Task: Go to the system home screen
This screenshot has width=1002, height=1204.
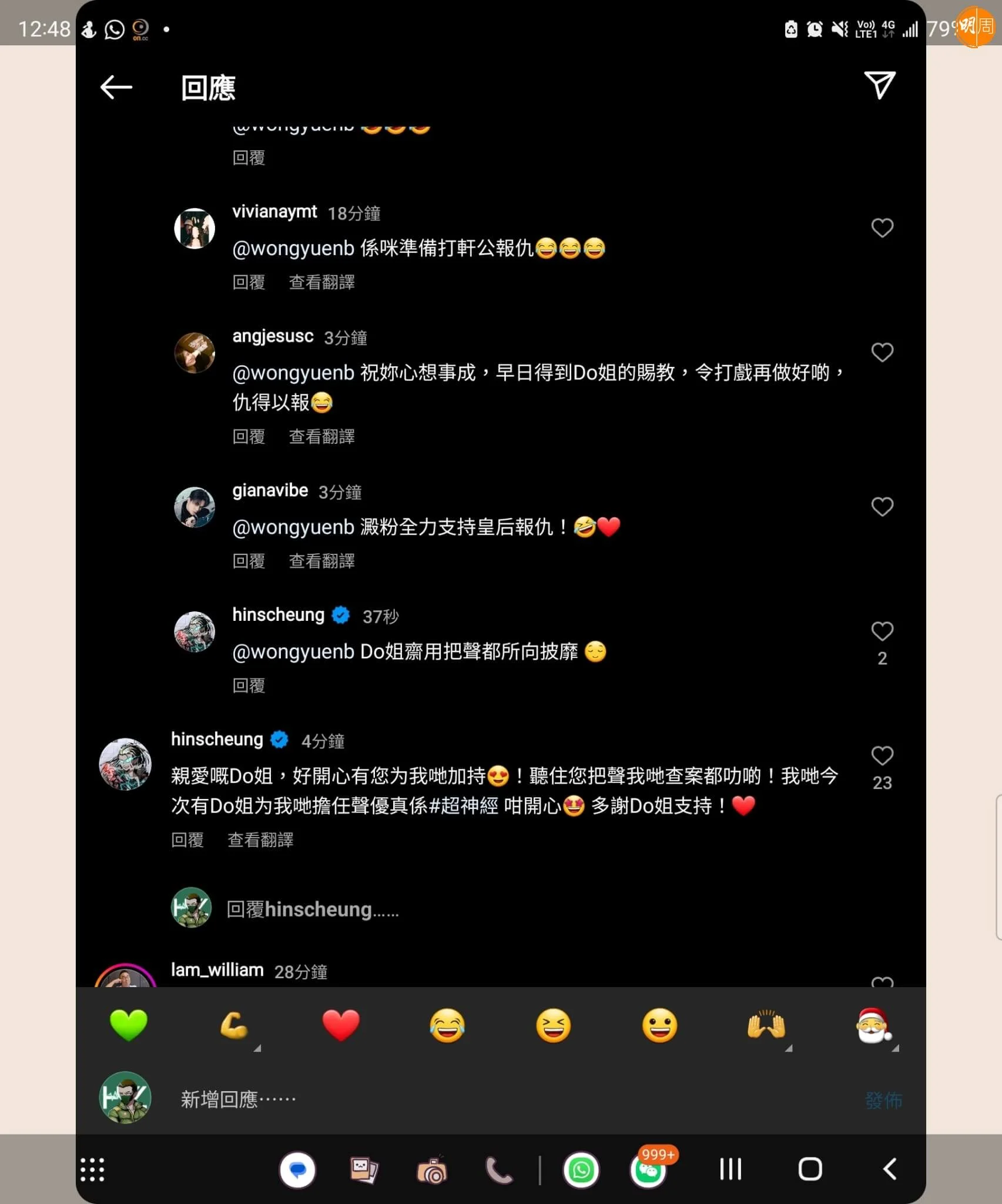Action: (x=809, y=1169)
